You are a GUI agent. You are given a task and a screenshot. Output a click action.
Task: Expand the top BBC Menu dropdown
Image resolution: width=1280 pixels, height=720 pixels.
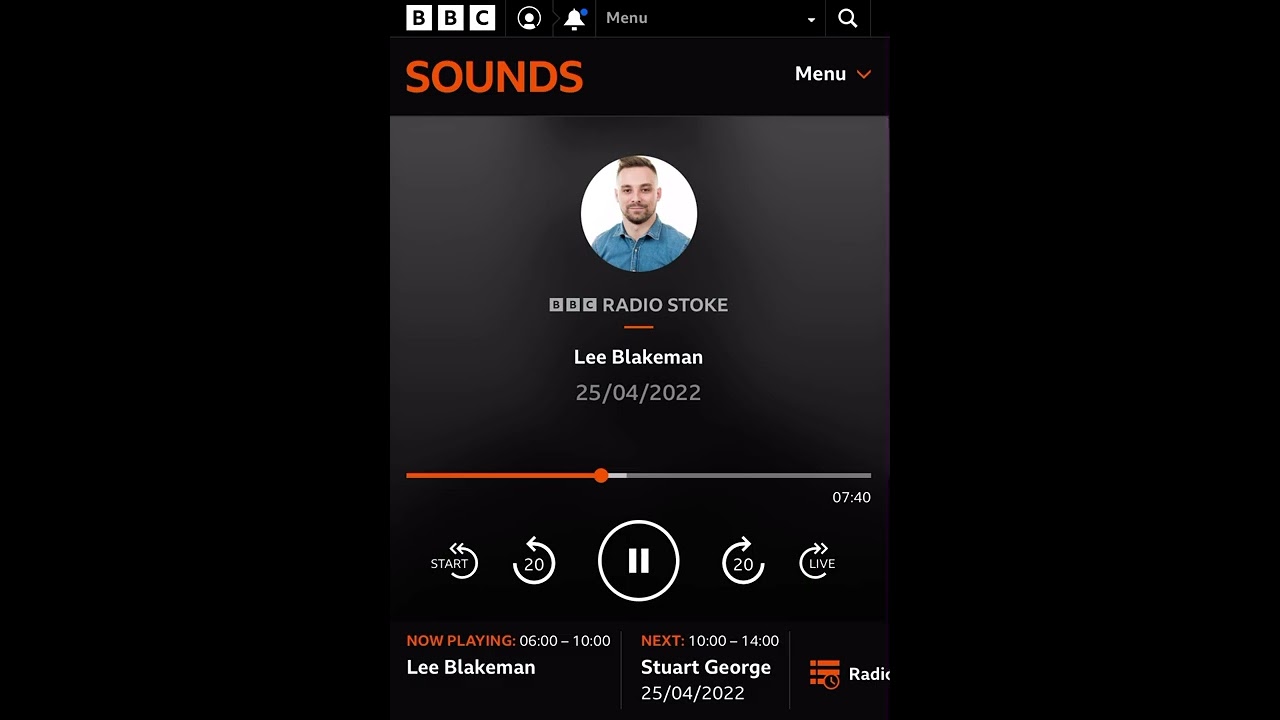pyautogui.click(x=710, y=18)
